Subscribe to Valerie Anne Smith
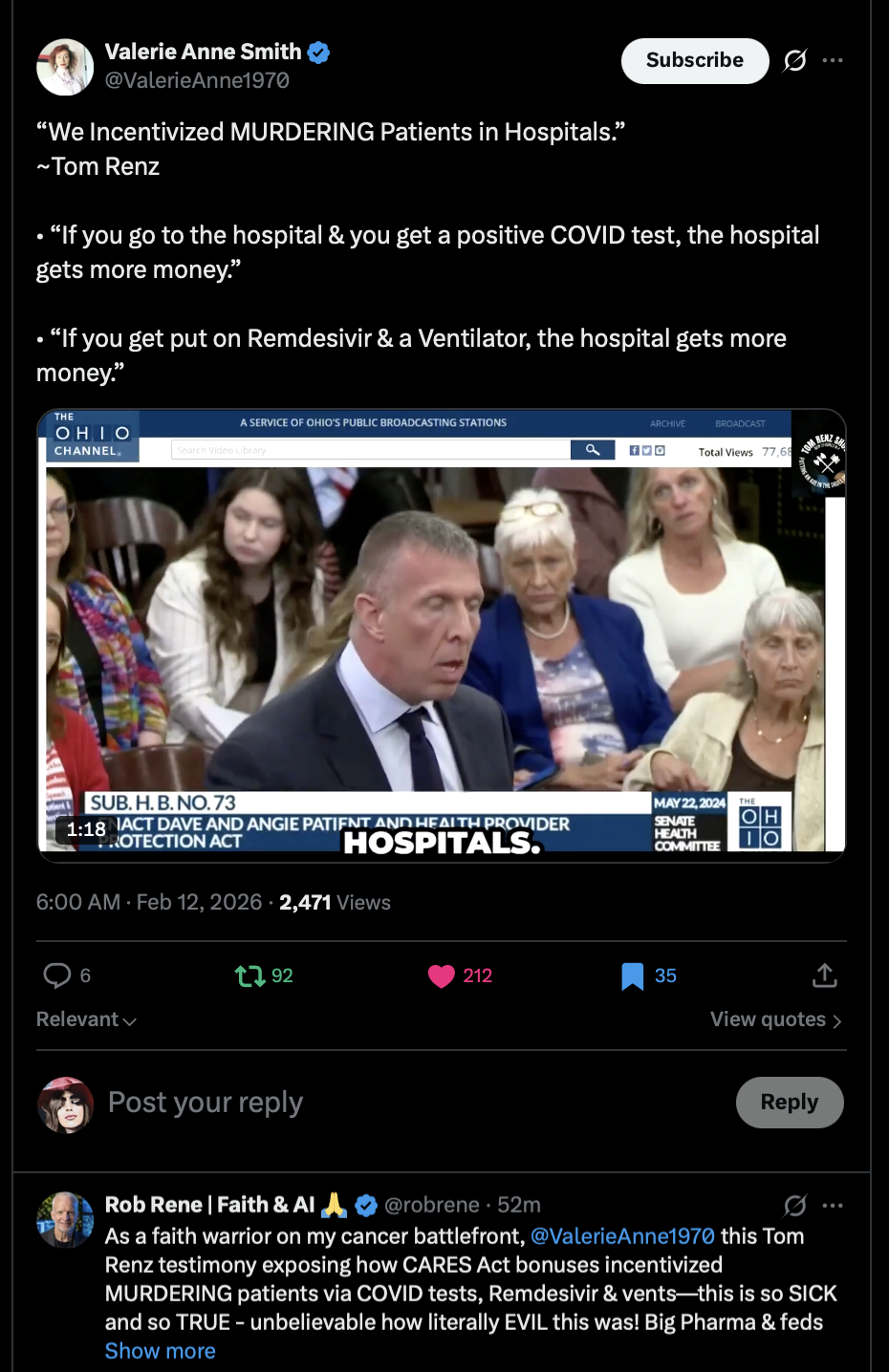 (x=695, y=60)
